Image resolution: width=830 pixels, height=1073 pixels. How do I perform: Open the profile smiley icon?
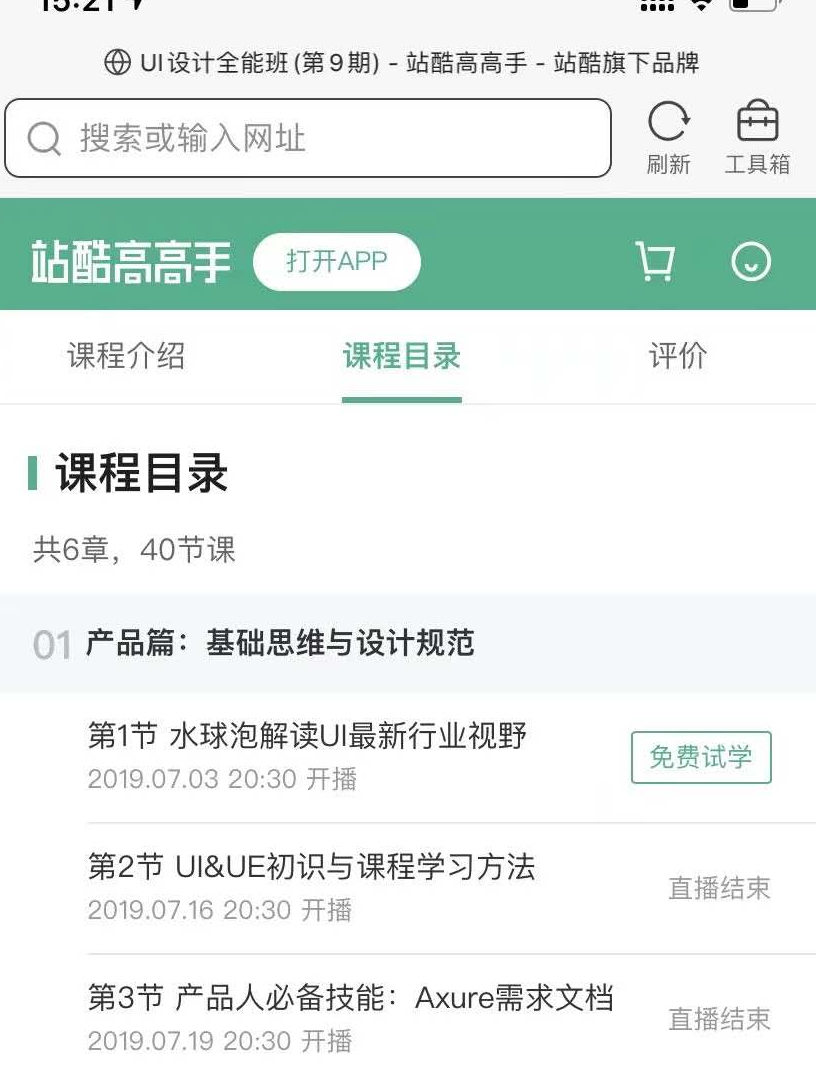pyautogui.click(x=751, y=262)
